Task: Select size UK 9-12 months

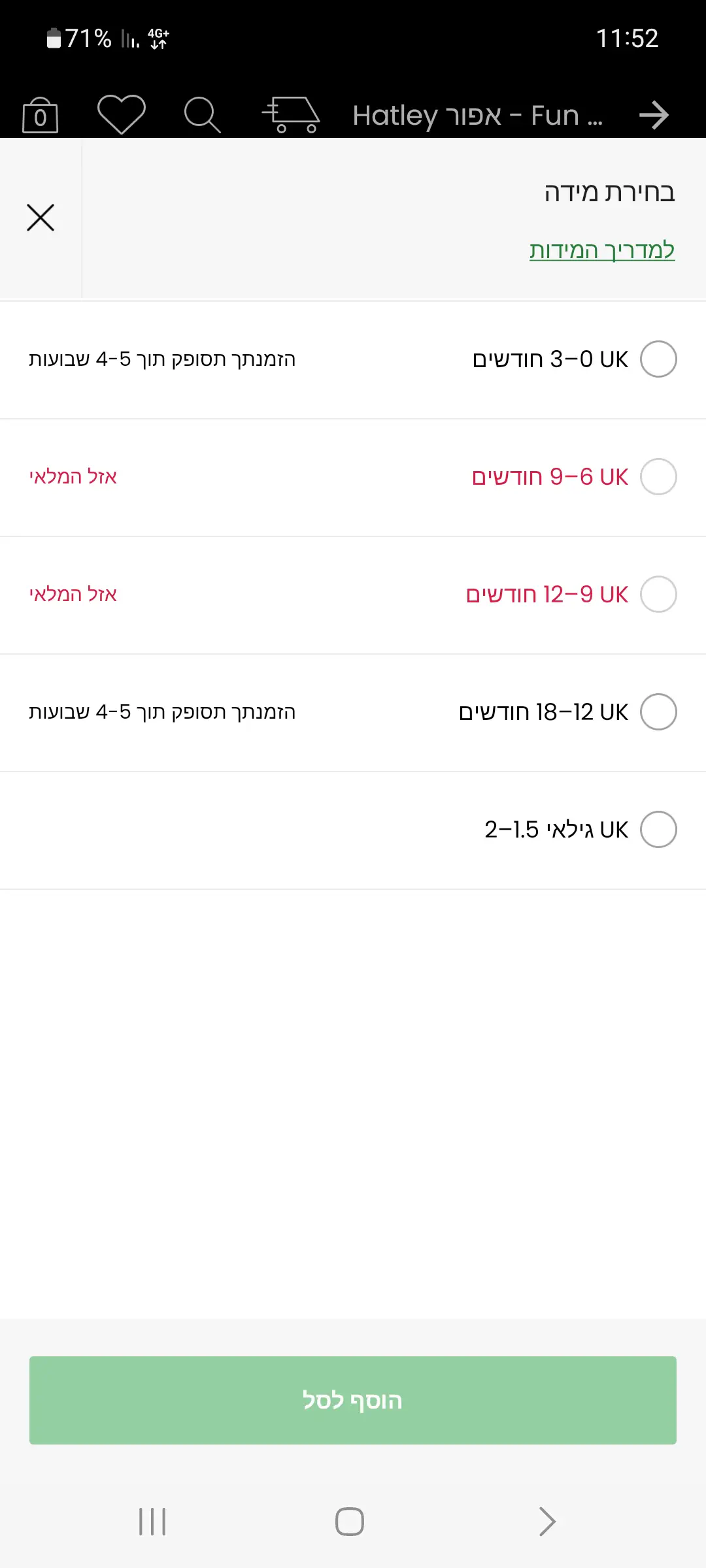Action: coord(658,595)
